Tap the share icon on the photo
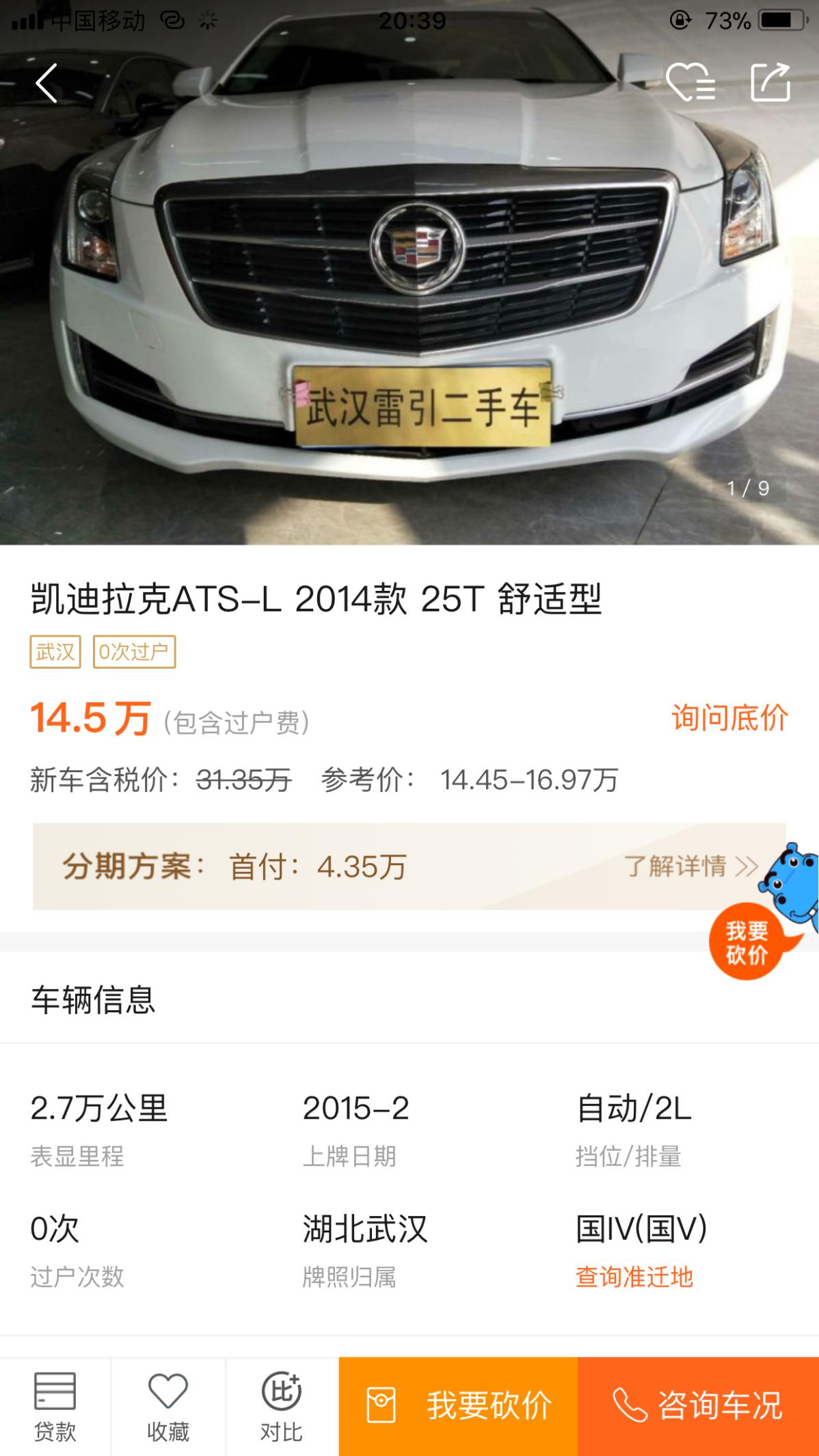 [x=771, y=83]
